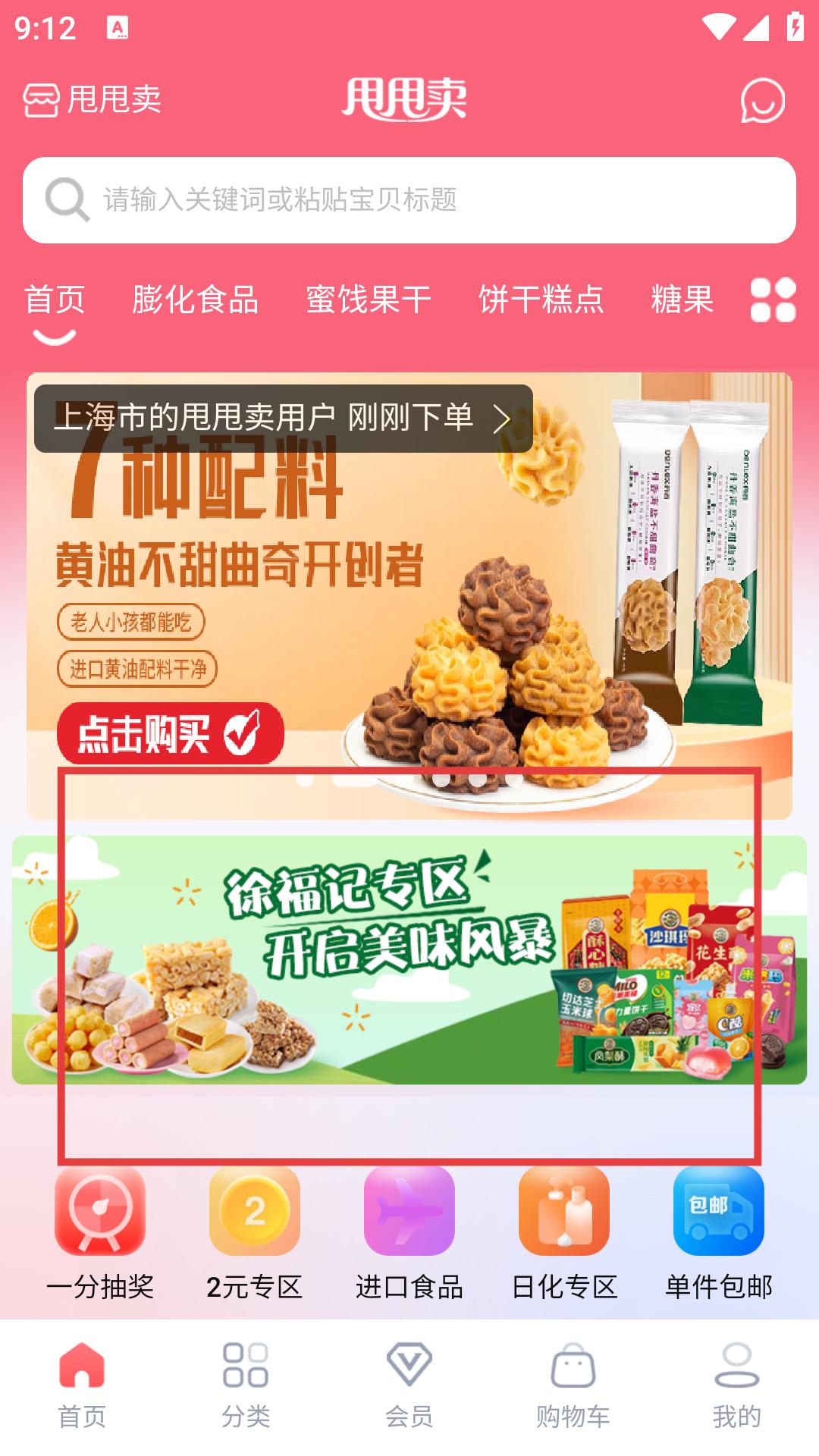Viewport: 819px width, 1456px height.
Task: Open the all-categories grid icon
Action: pos(773,300)
